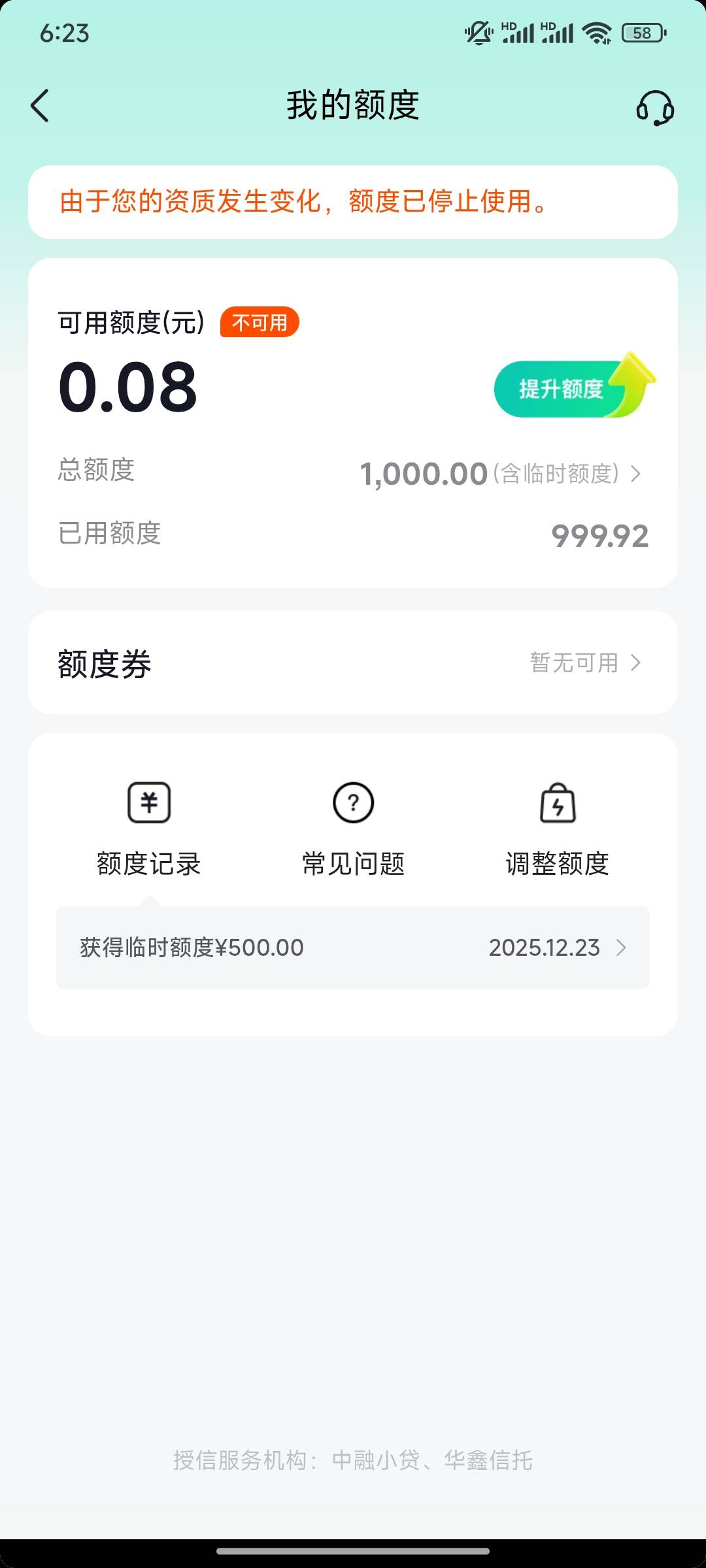Go back from 我的额度 page
This screenshot has width=706, height=1568.
coord(41,106)
